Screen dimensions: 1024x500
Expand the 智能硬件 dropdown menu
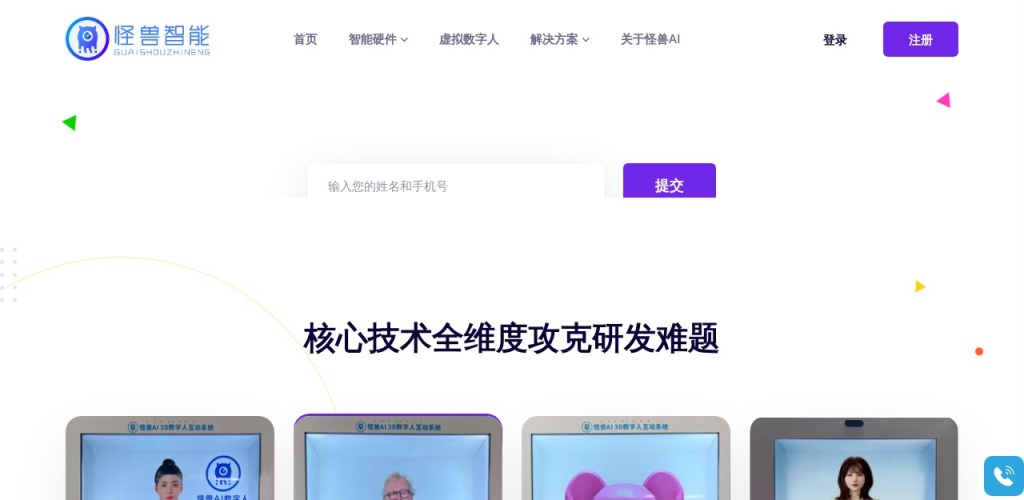point(378,39)
